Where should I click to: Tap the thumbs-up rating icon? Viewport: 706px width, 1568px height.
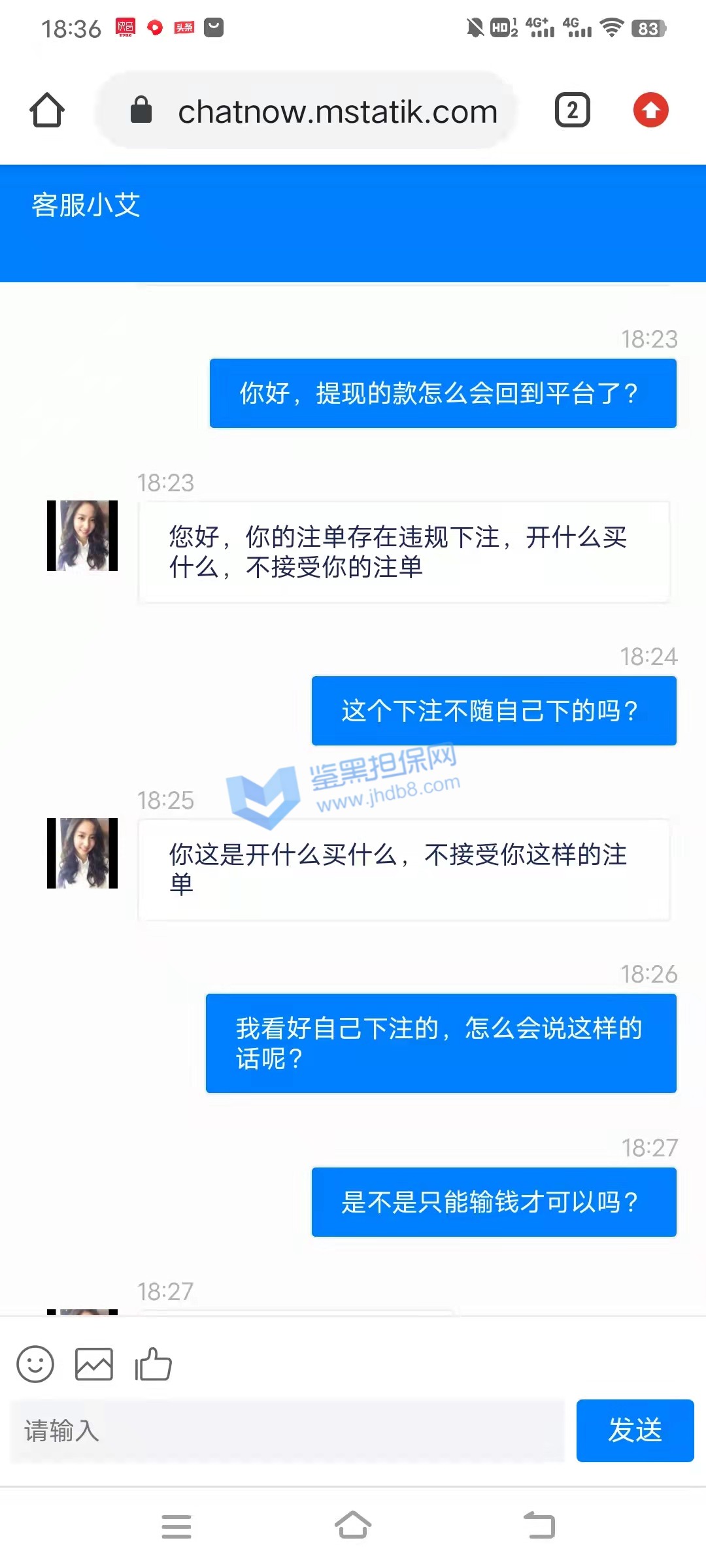click(x=153, y=1364)
